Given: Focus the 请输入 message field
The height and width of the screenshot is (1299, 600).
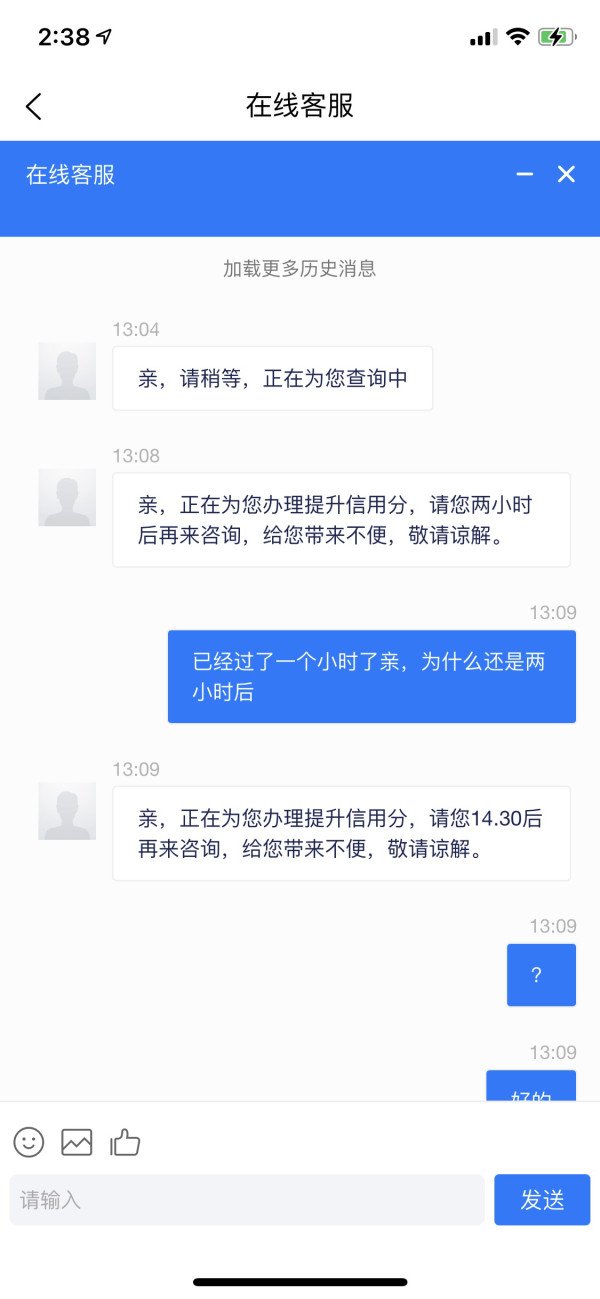Looking at the screenshot, I should [x=247, y=1200].
